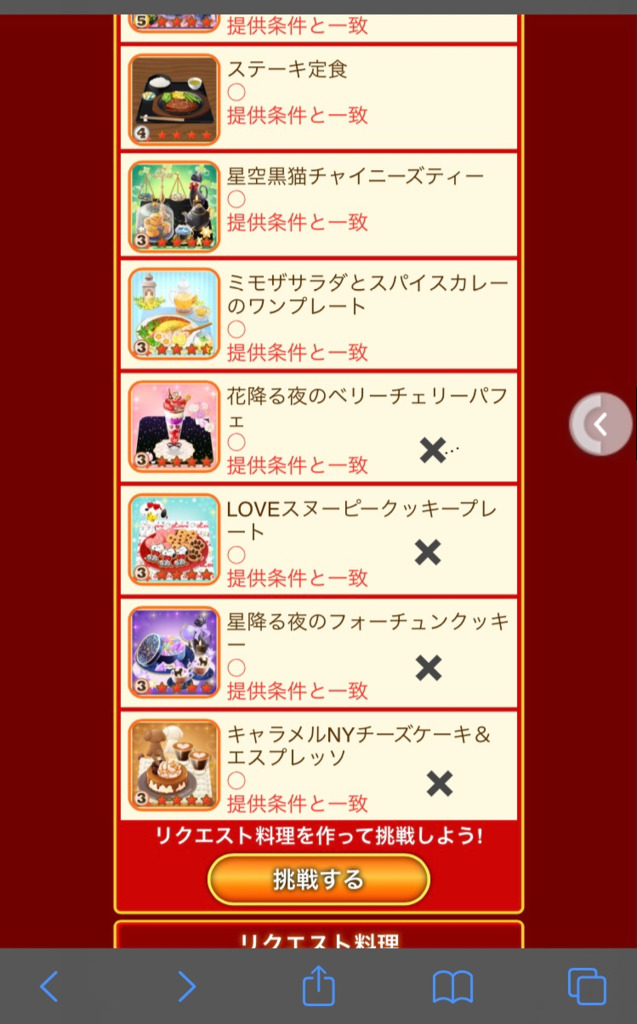
Task: Go forward in the browser
Action: (187, 985)
